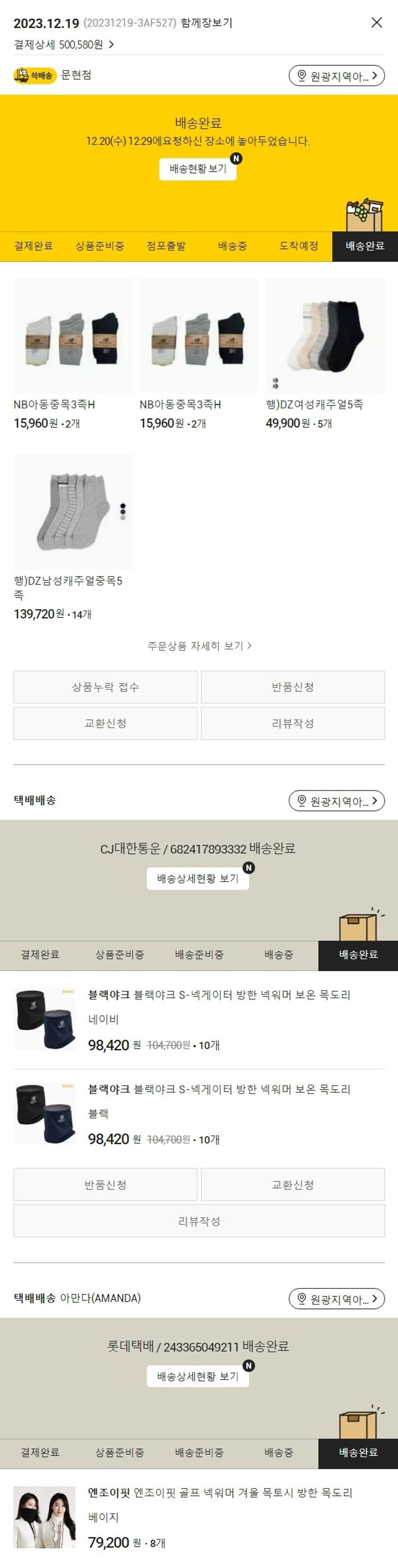Viewport: 398px width, 1568px height.
Task: Open address chip next to 아만다(AMANDA)
Action: click(x=336, y=1298)
